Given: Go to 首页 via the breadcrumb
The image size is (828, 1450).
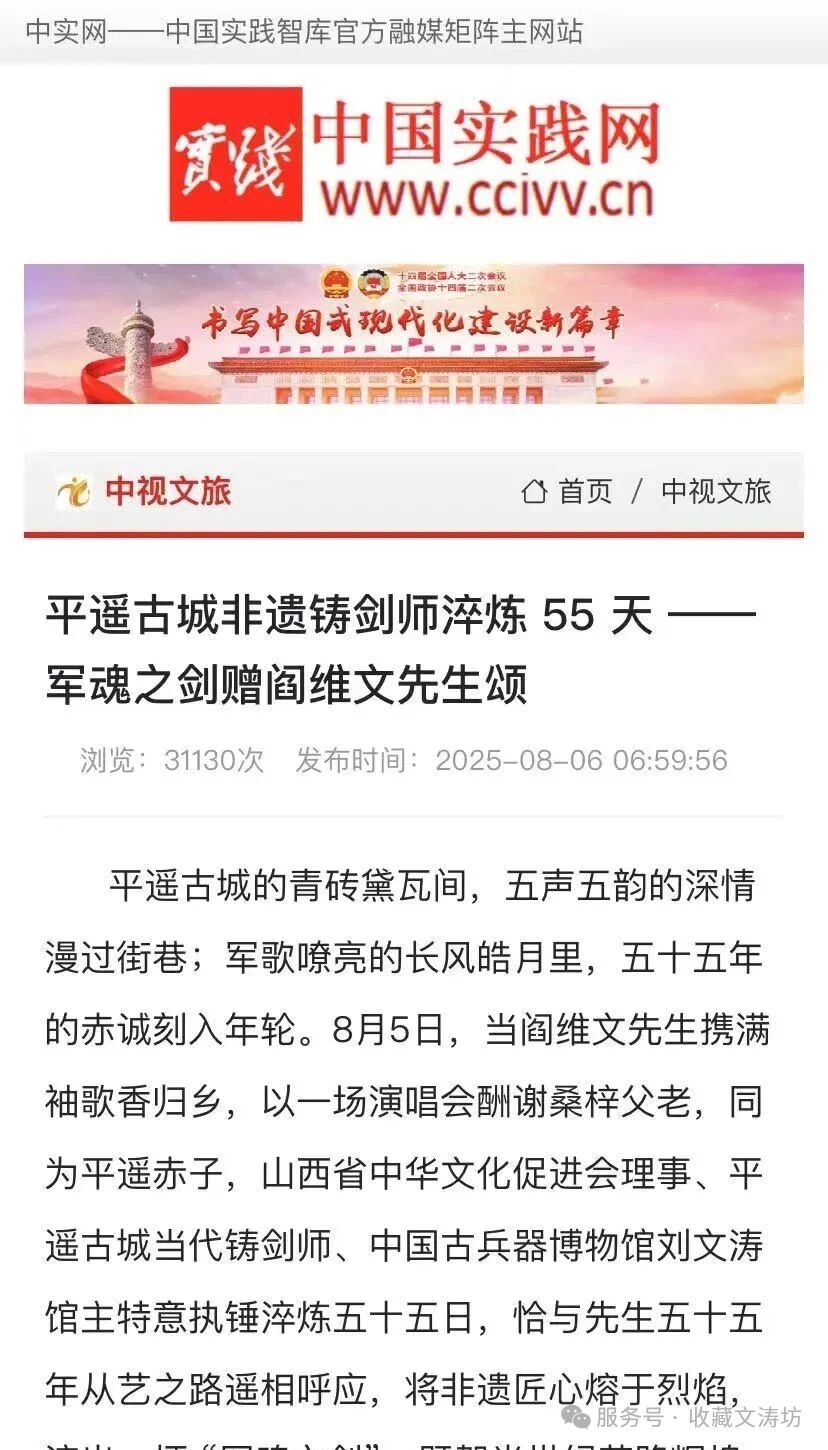Looking at the screenshot, I should coord(583,492).
